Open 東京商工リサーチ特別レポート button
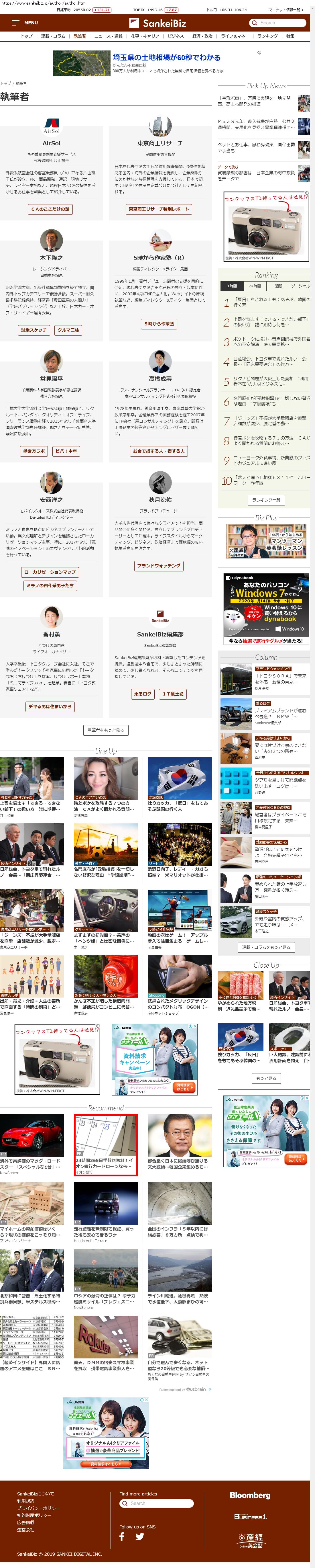 pos(159,209)
